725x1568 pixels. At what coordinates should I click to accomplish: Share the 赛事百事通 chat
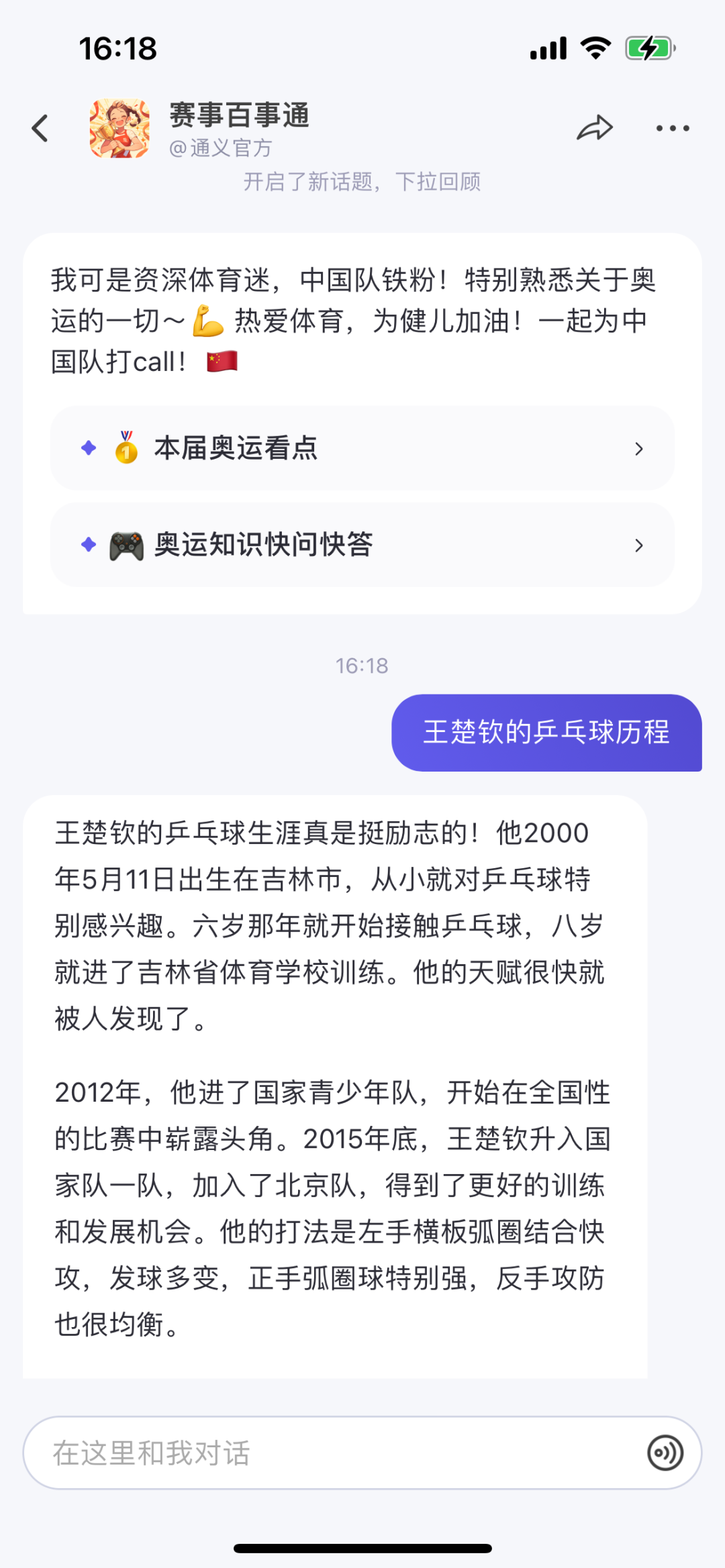pyautogui.click(x=595, y=128)
